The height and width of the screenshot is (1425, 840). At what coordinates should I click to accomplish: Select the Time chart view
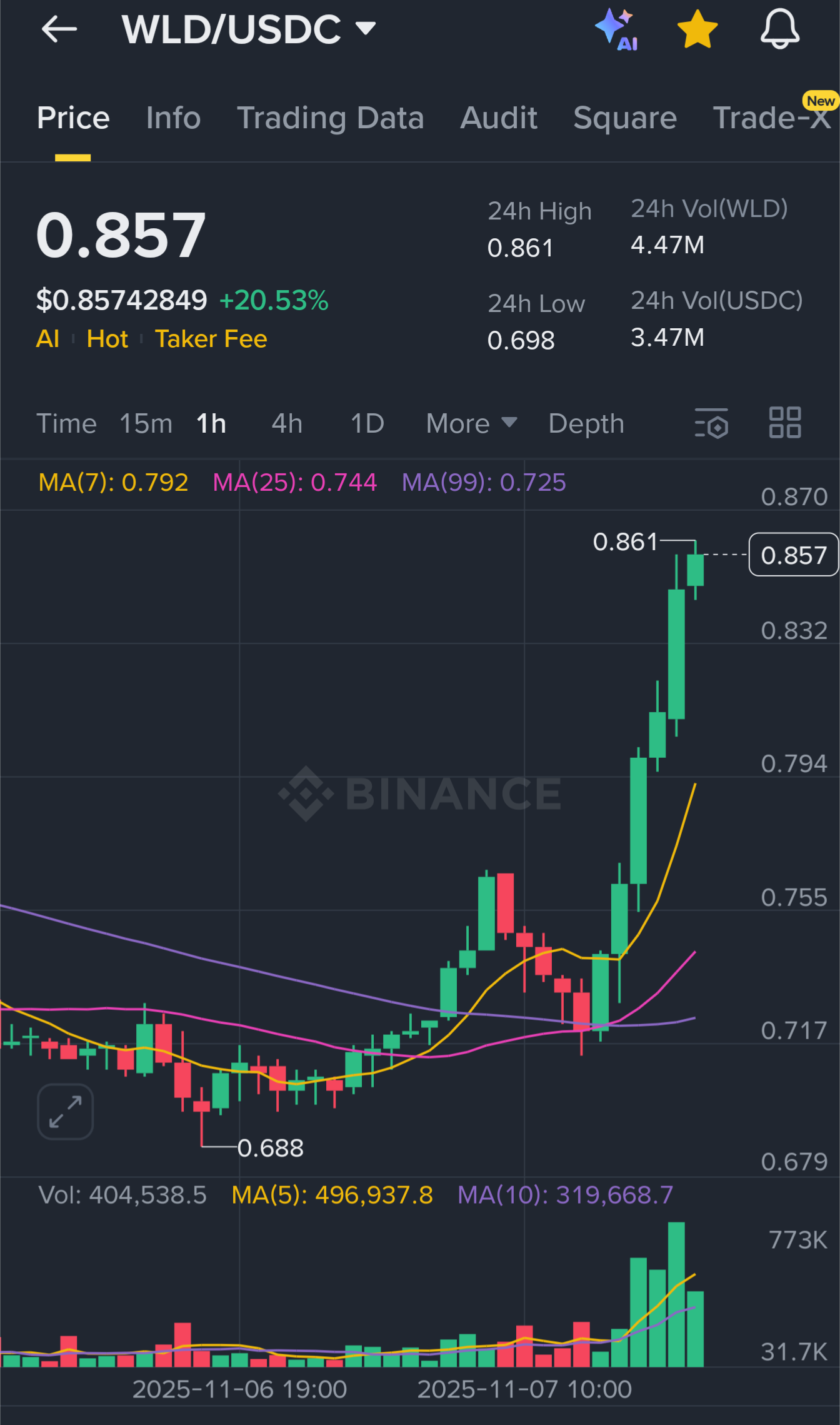(66, 423)
